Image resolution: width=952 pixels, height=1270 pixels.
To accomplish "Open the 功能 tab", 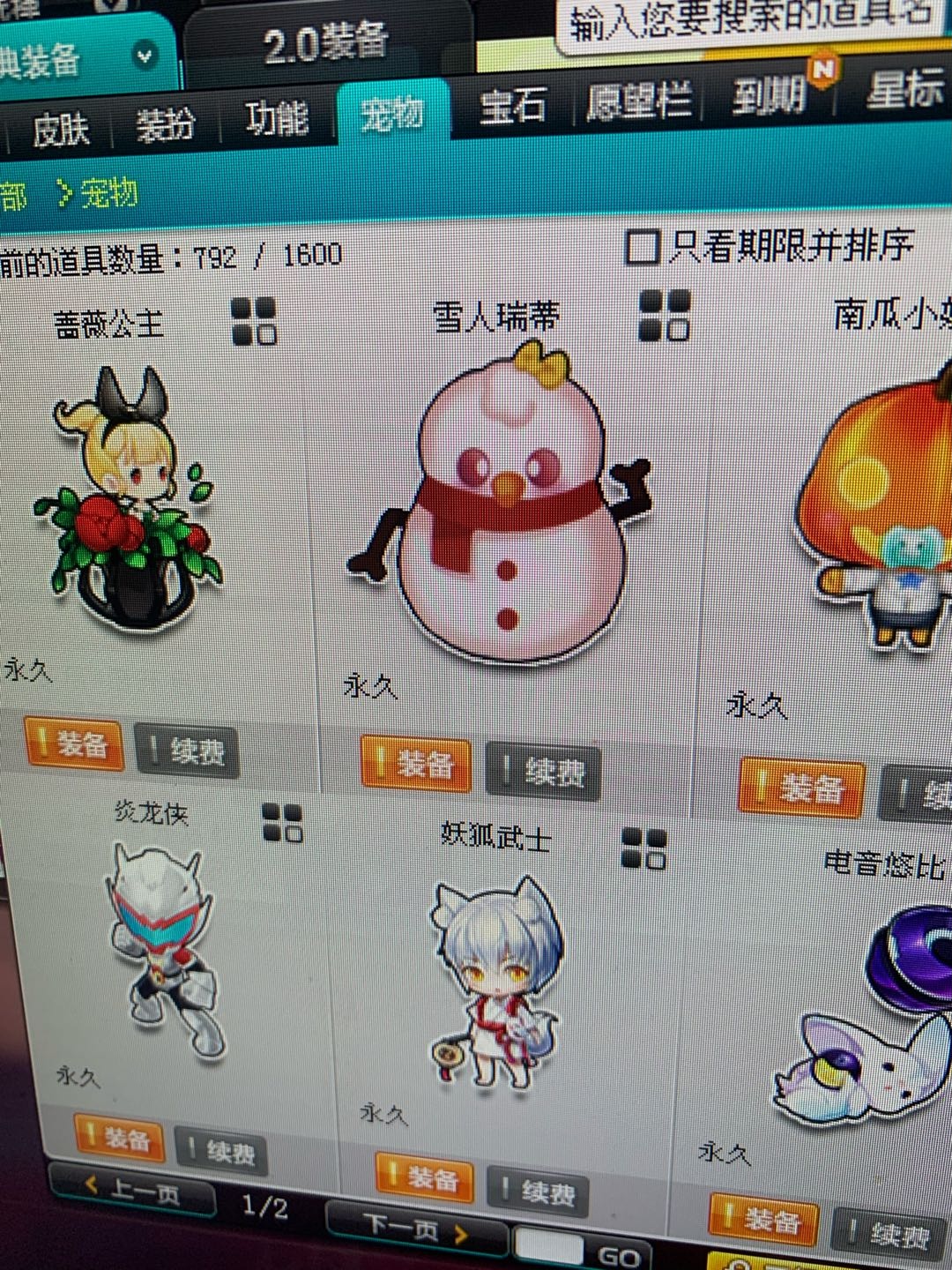I will [276, 118].
